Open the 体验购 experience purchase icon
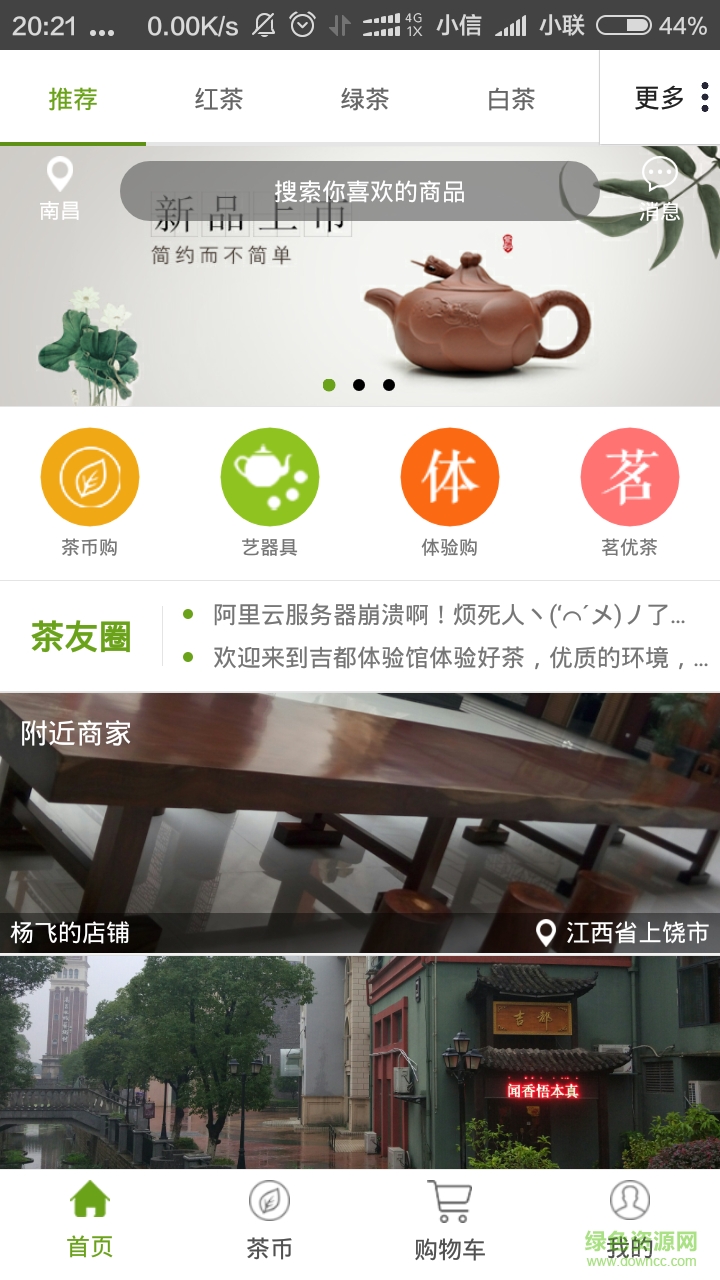720x1280 pixels. pyautogui.click(x=449, y=476)
